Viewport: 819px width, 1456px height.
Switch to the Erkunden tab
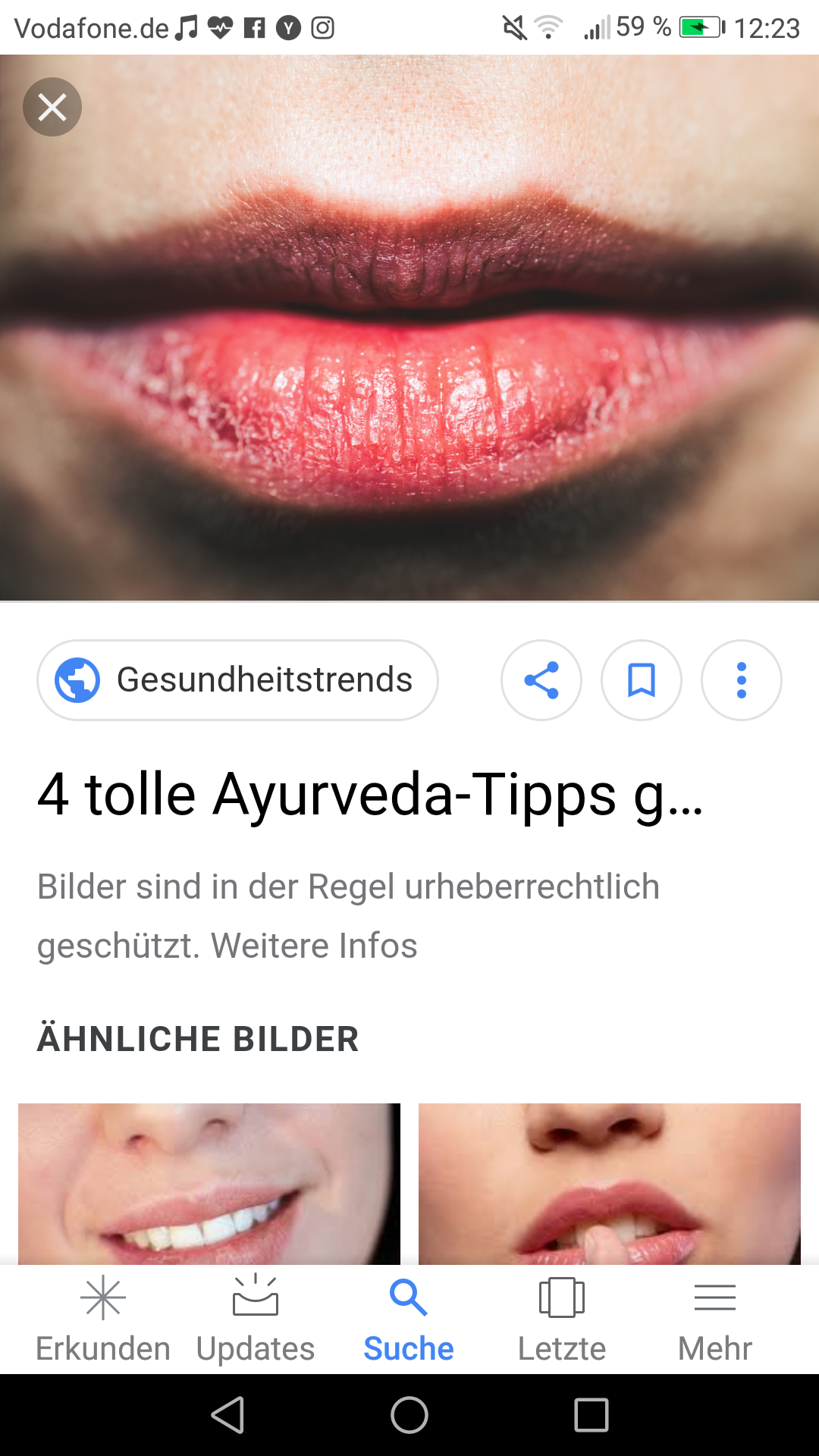click(x=103, y=1319)
